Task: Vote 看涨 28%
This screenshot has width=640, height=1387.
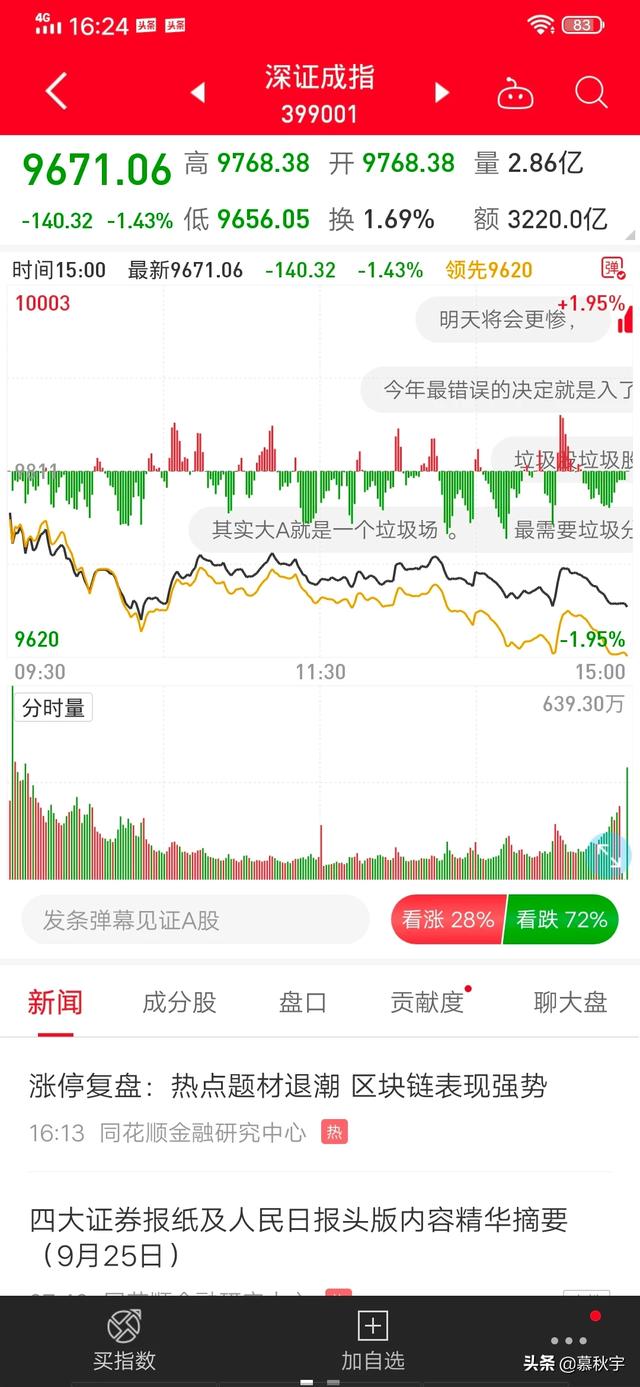Action: (447, 920)
